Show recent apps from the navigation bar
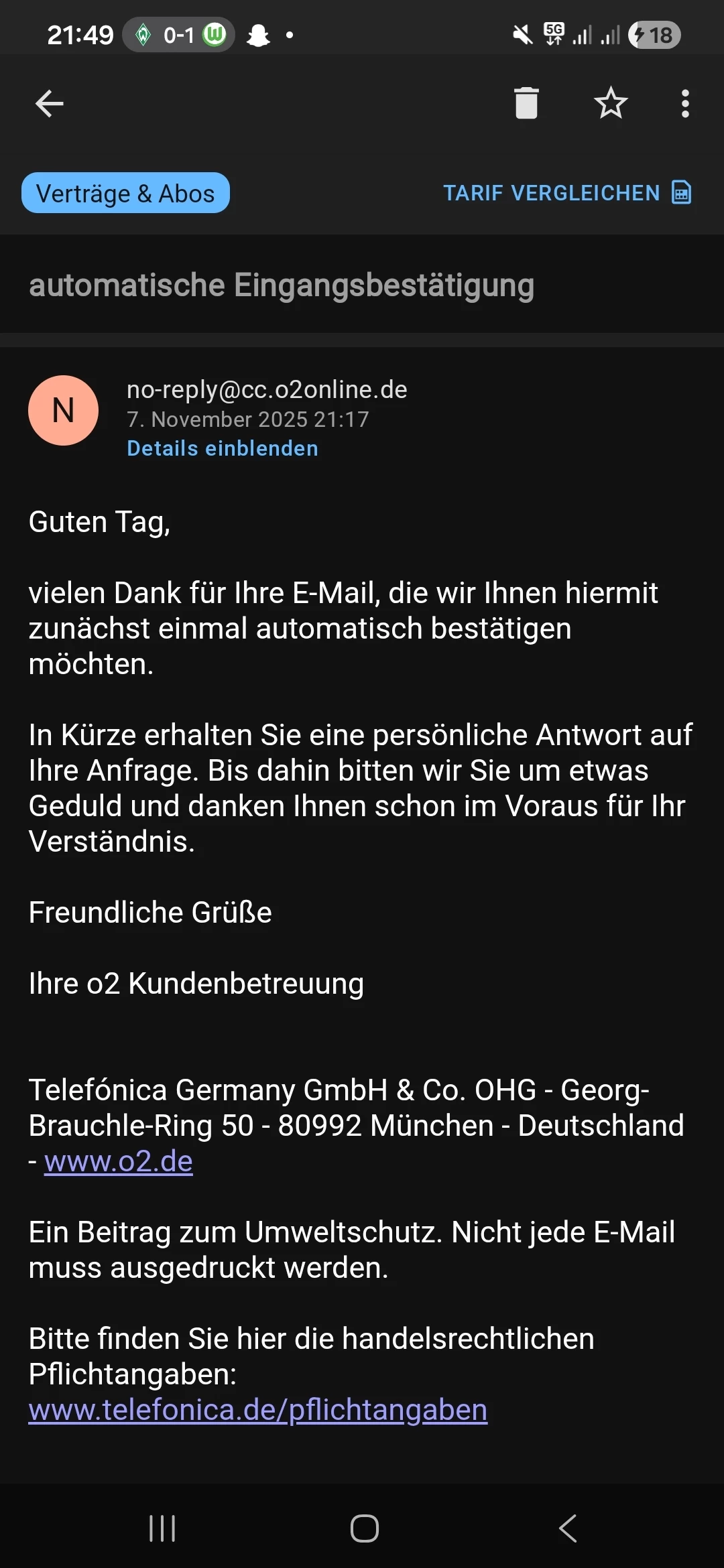Screen dimensions: 724x1568 pos(162,1528)
